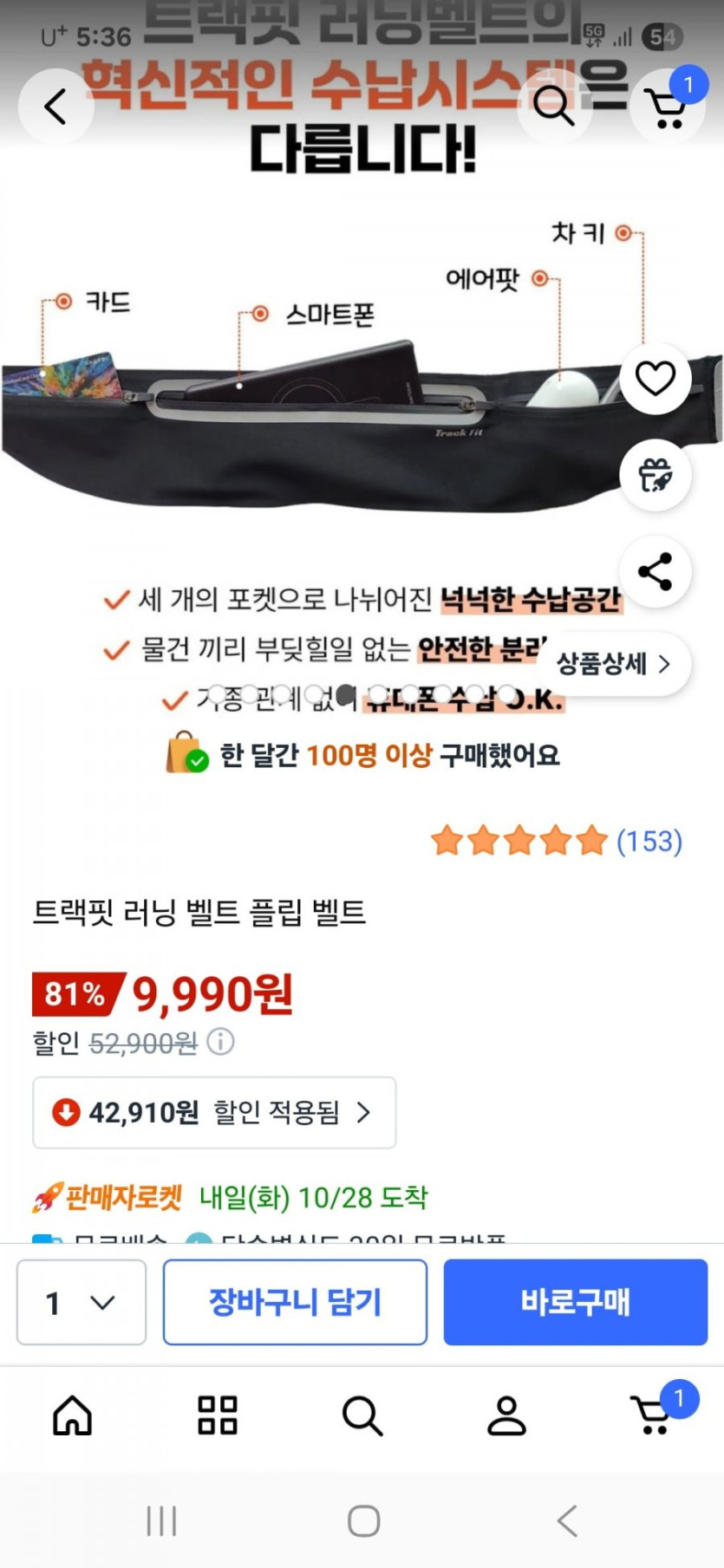Image resolution: width=724 pixels, height=1568 pixels.
Task: Open the categories grid tab
Action: (x=218, y=1416)
